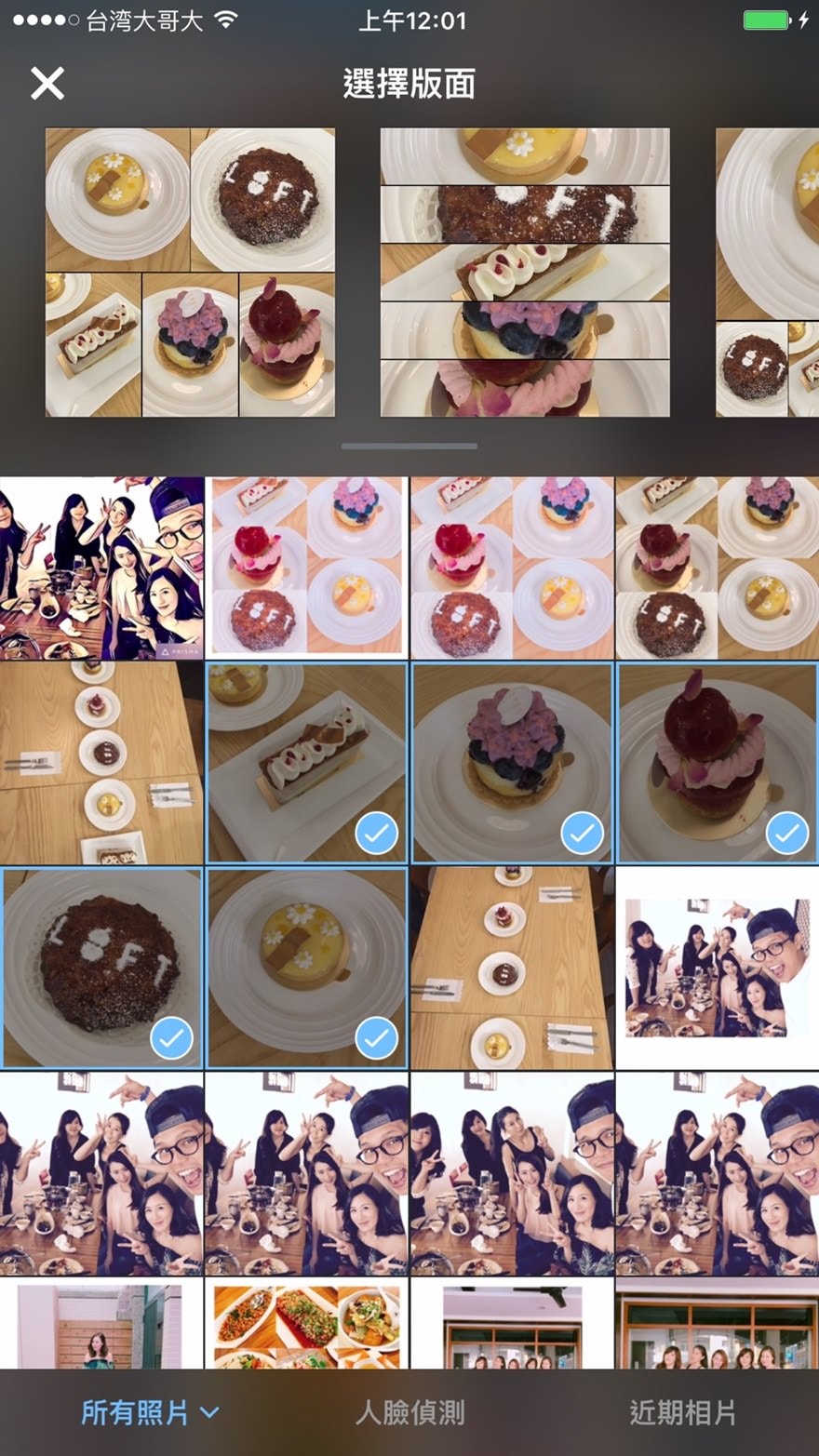
Task: Open the 所有照片 album dropdown
Action: (x=149, y=1412)
